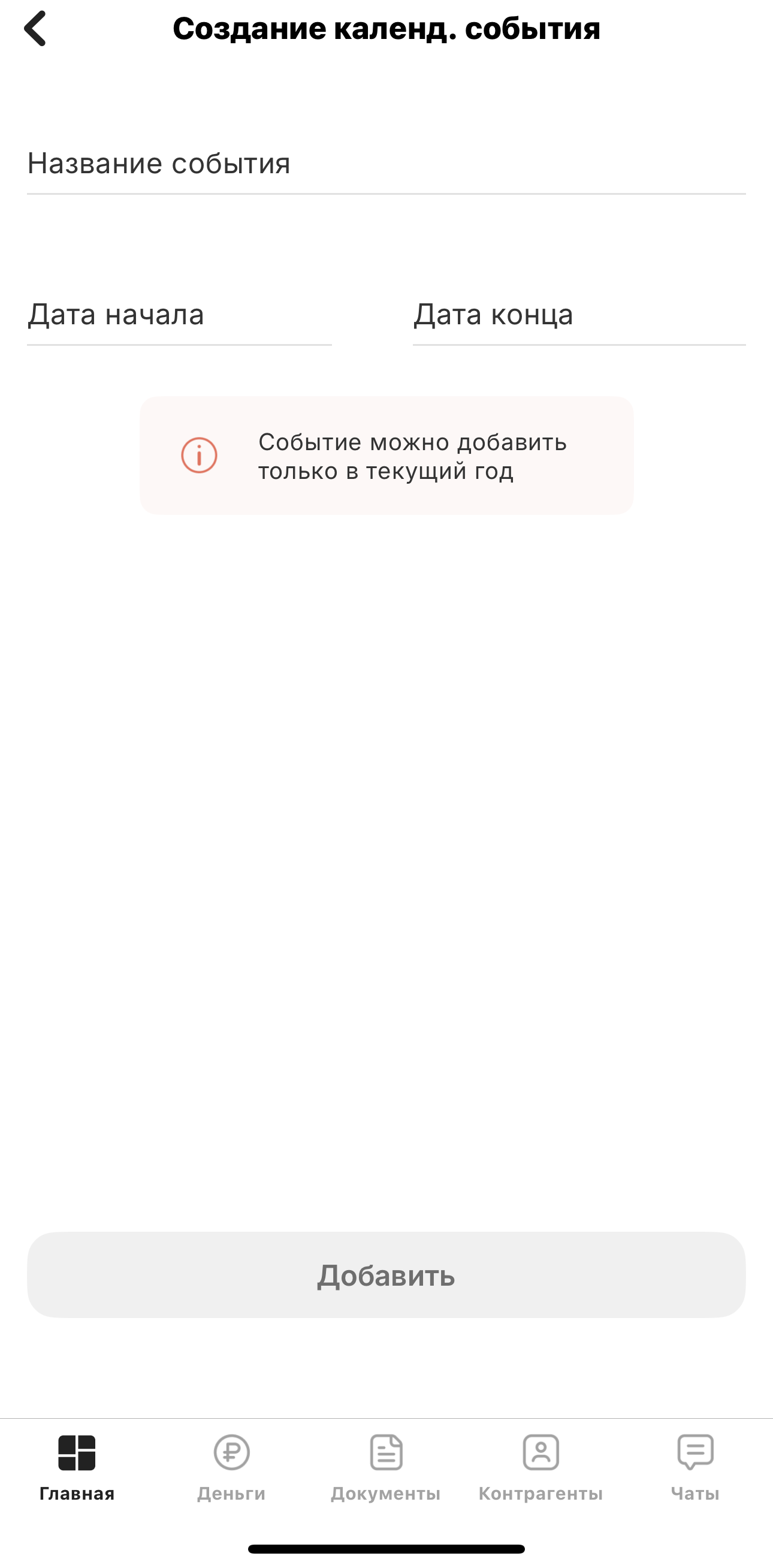Go back using the top-left arrow
This screenshot has height=1568, width=773.
point(35,29)
